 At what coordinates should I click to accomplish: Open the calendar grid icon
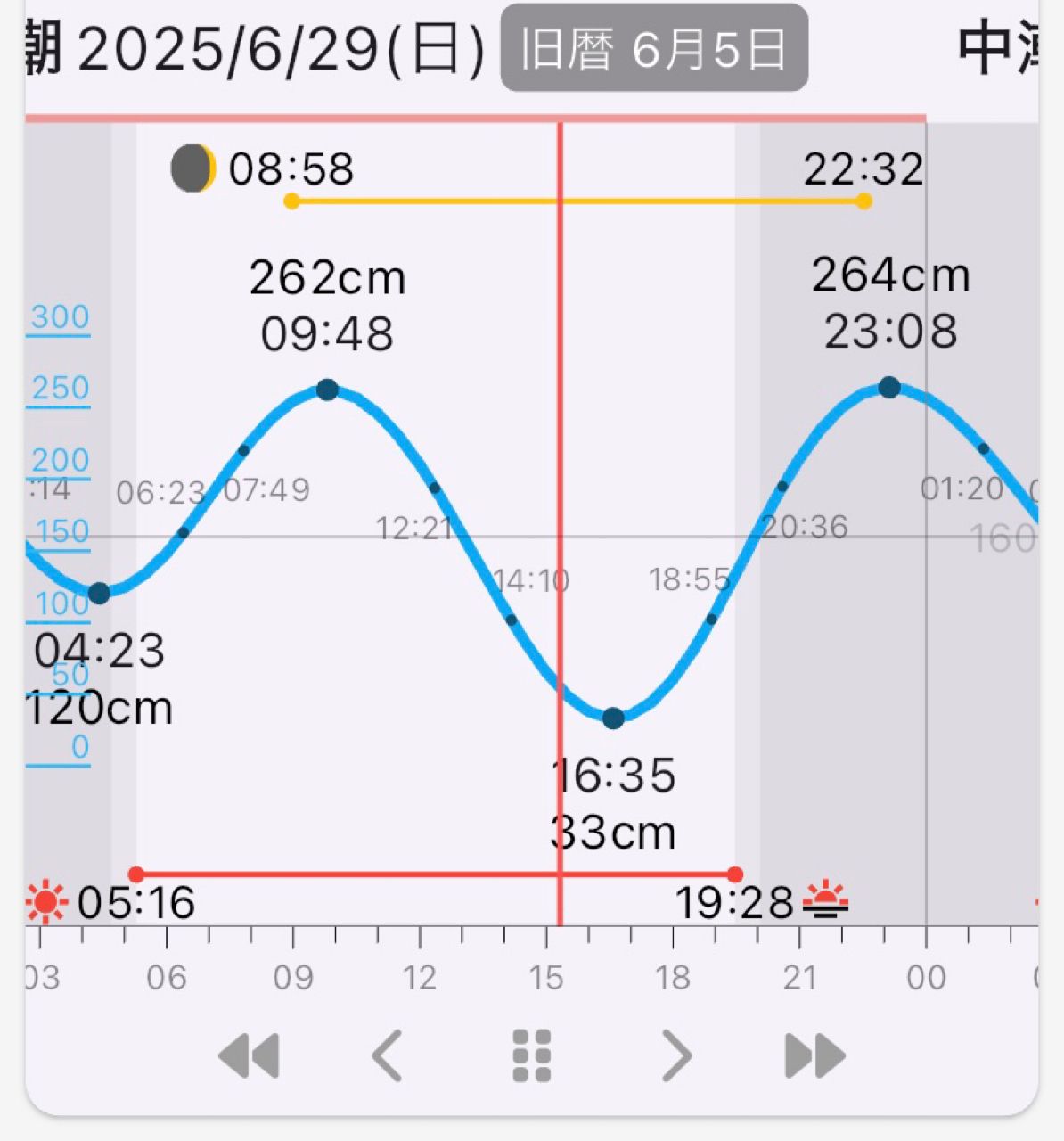tap(532, 1057)
